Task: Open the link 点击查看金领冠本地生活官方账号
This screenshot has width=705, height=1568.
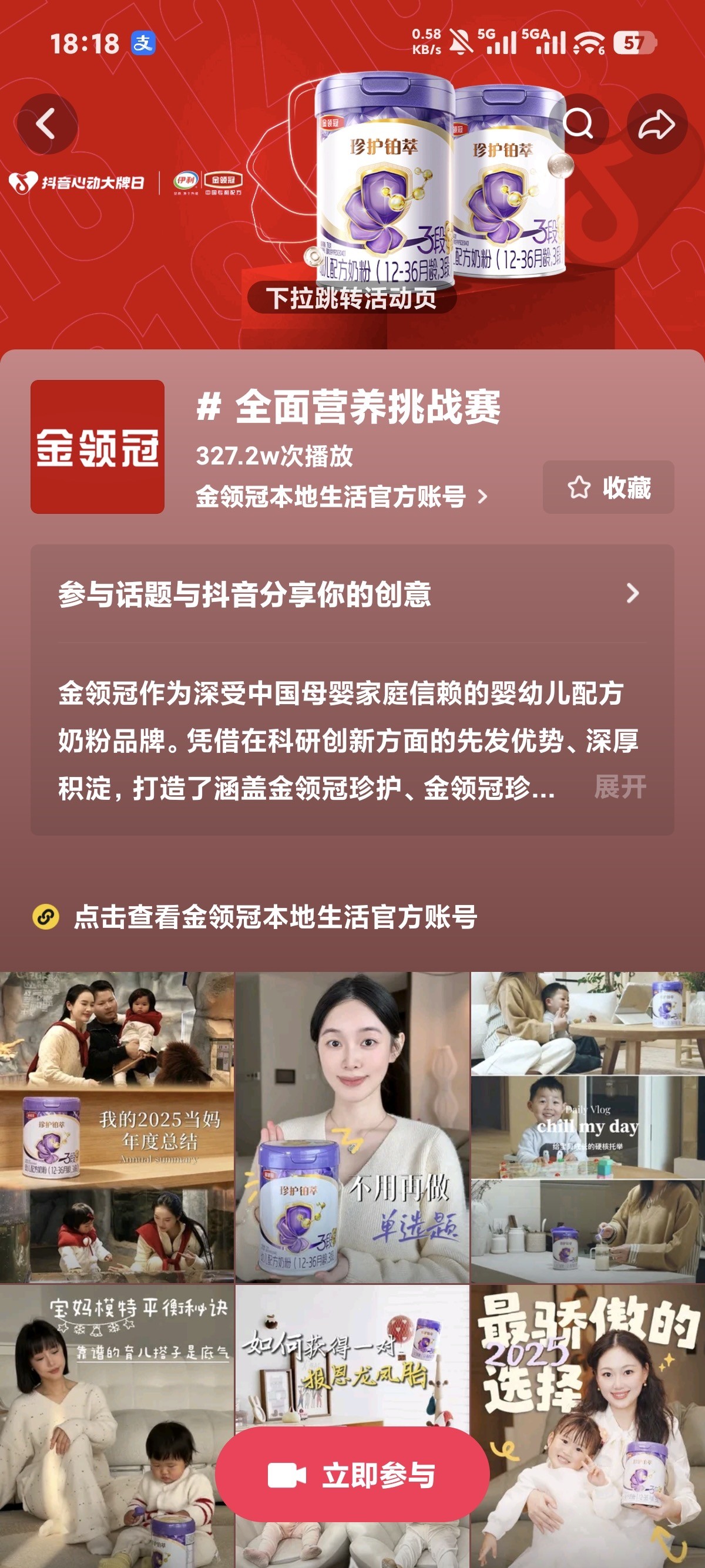Action: click(x=274, y=917)
